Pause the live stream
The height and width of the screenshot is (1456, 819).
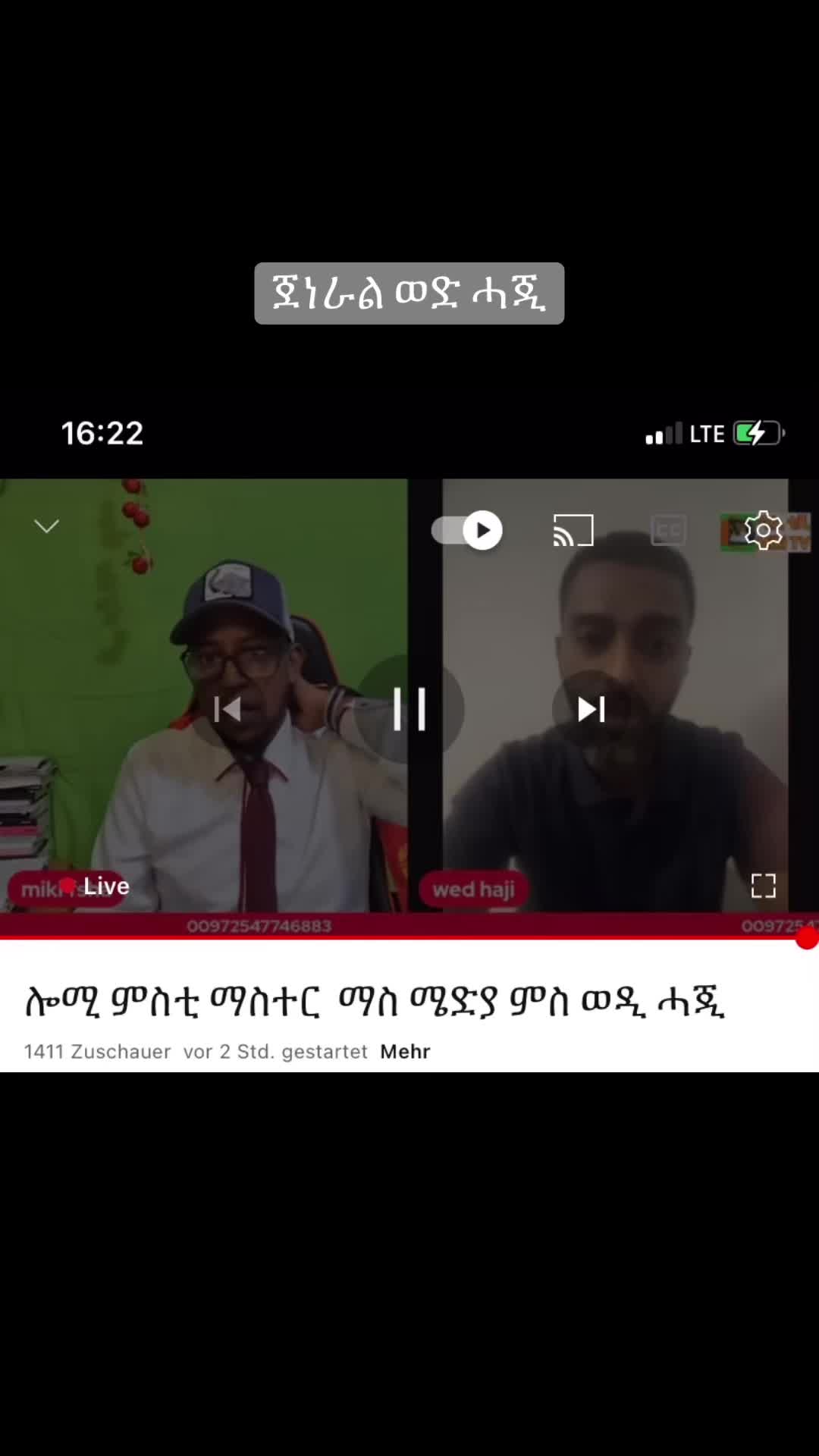pos(409,710)
